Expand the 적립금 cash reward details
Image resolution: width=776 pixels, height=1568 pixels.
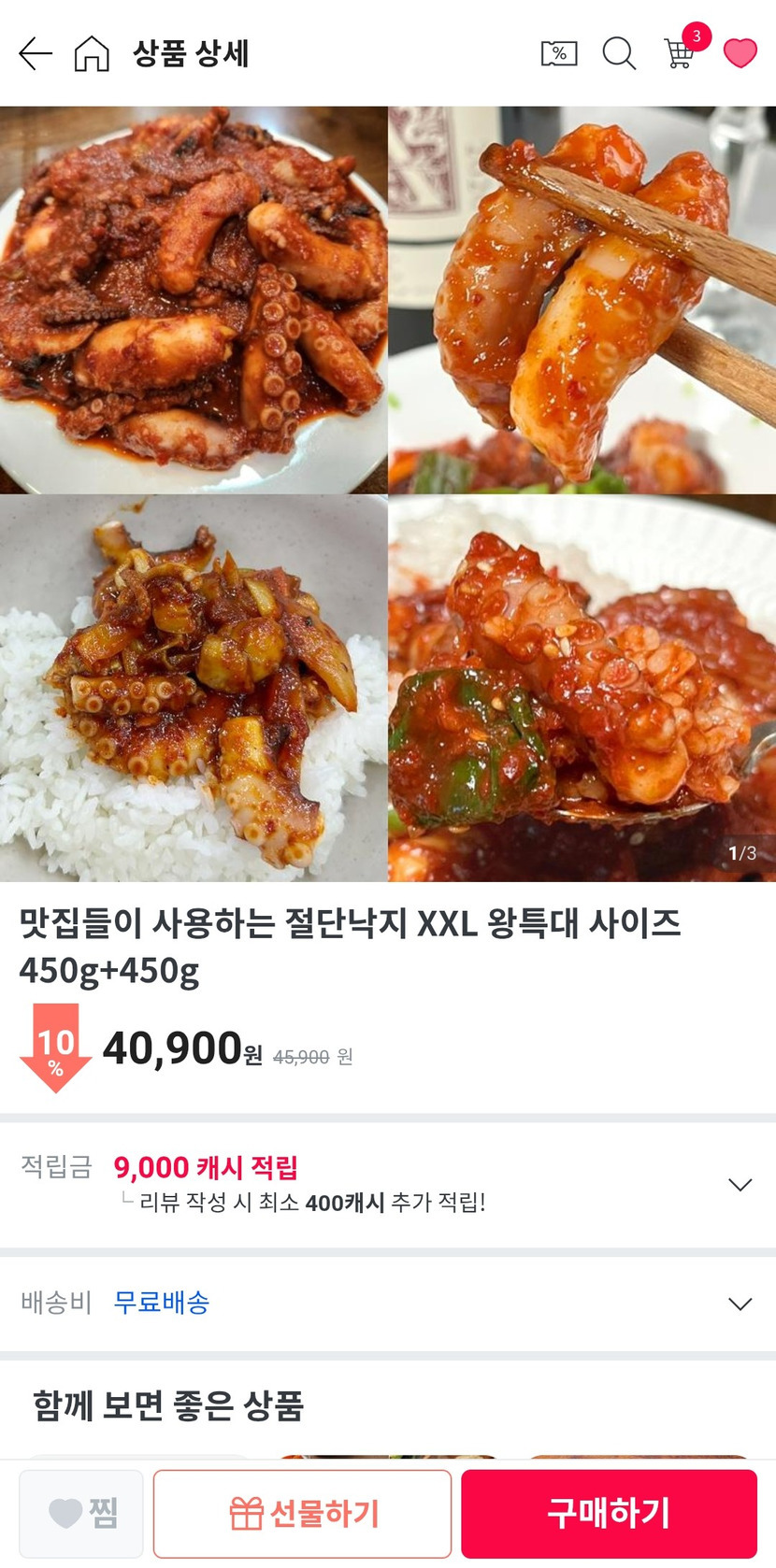[740, 1185]
